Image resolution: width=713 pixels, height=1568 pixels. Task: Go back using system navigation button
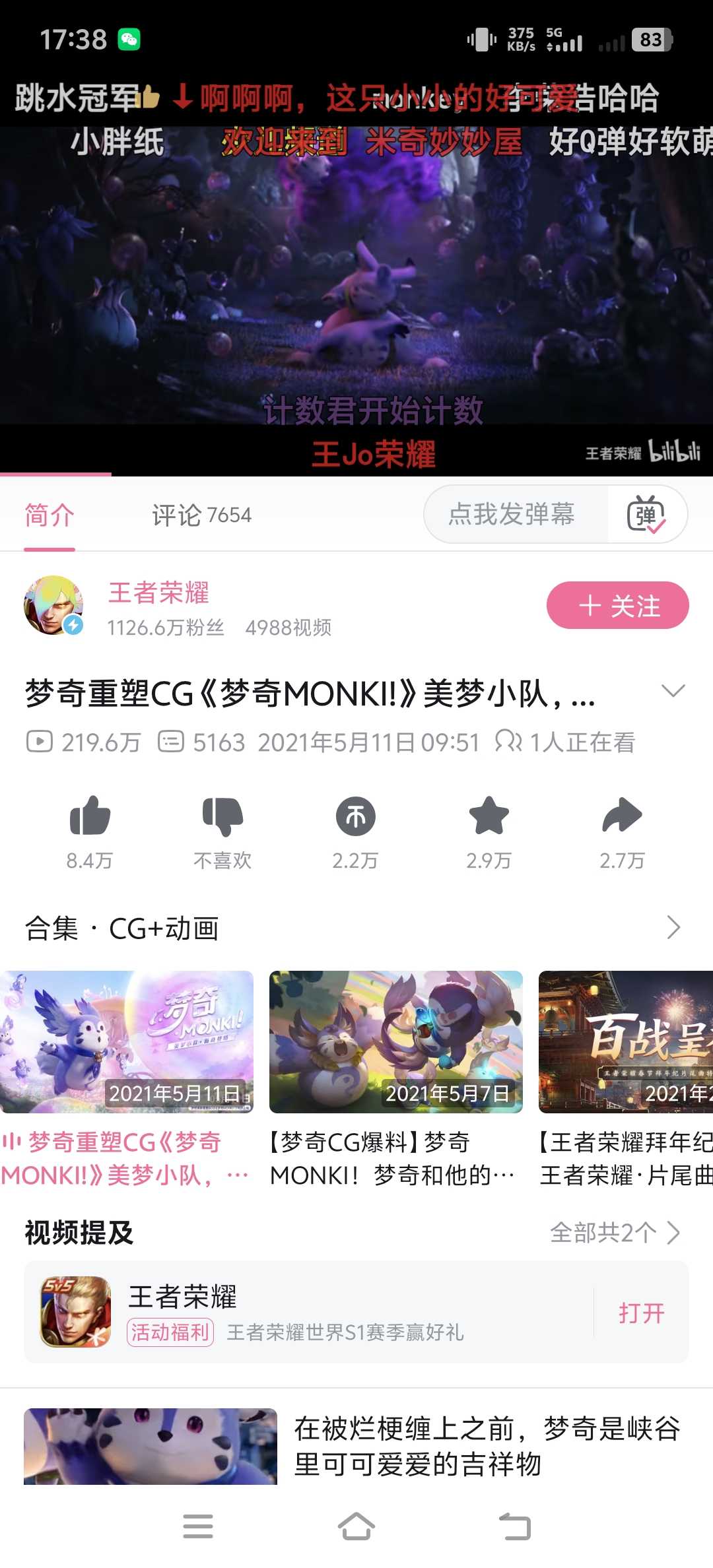[515, 1526]
